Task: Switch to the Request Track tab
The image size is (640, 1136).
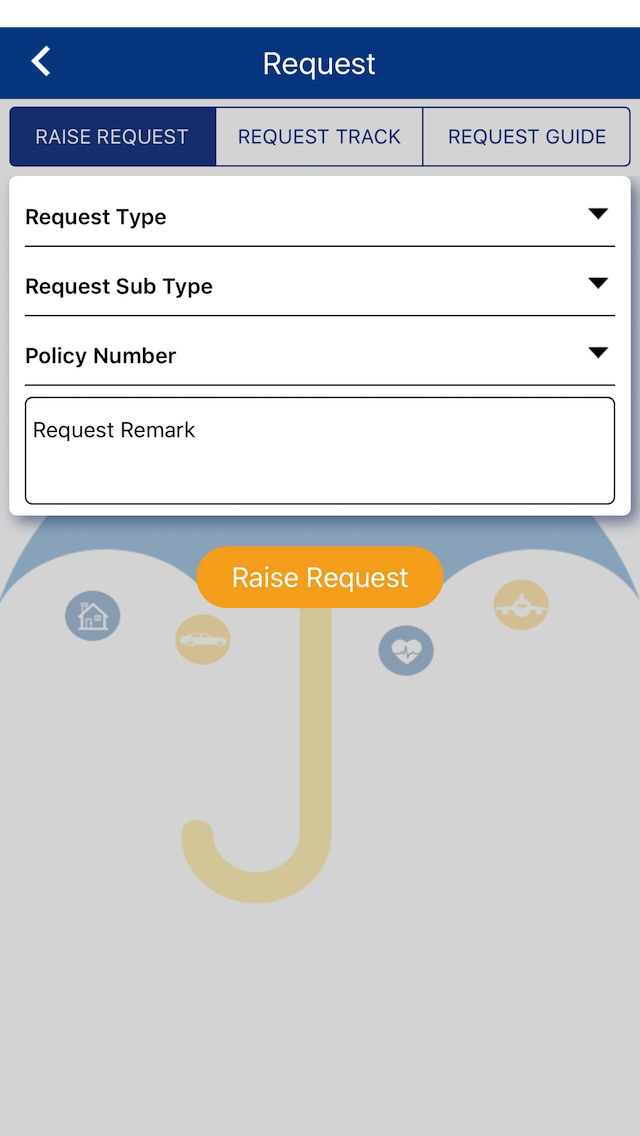Action: pyautogui.click(x=319, y=137)
